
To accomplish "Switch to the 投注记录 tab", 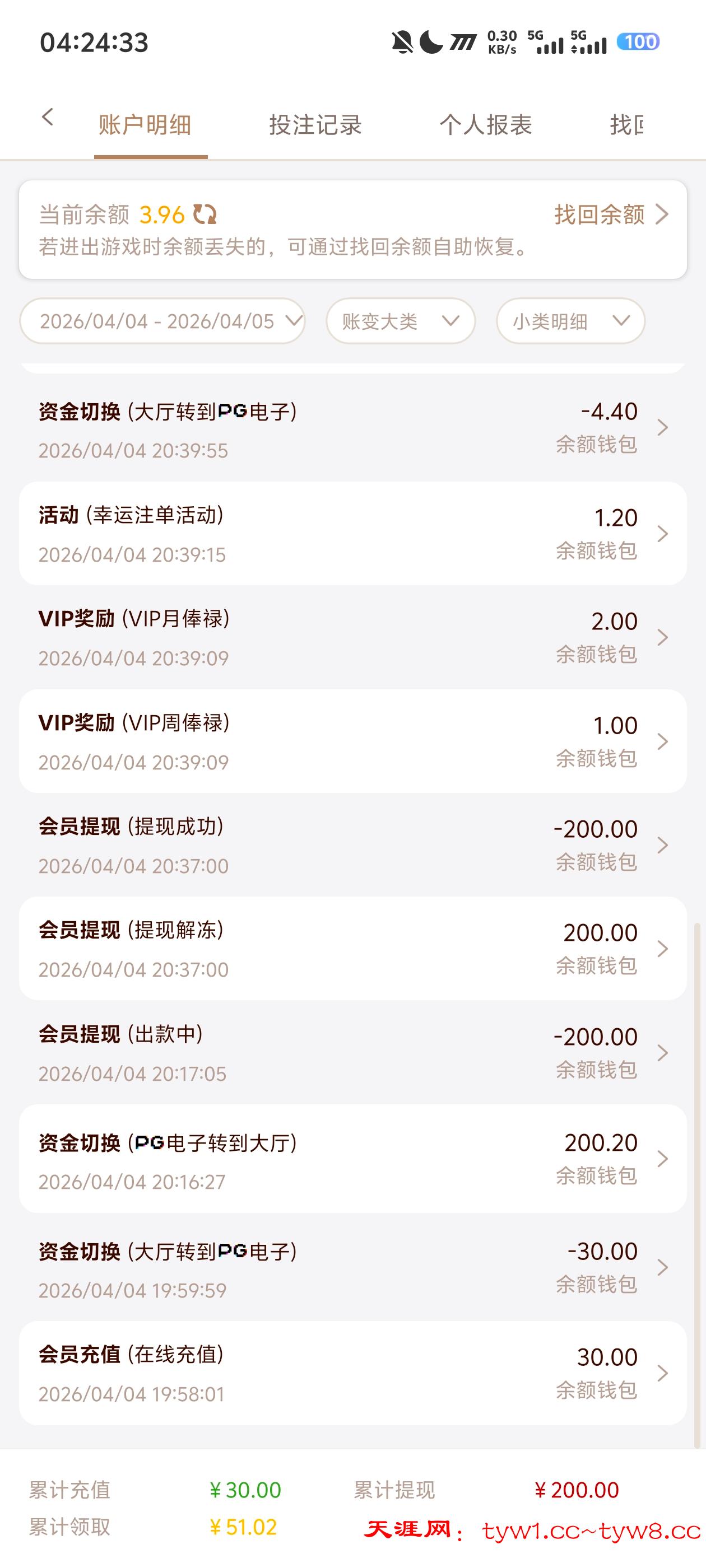I will [315, 125].
